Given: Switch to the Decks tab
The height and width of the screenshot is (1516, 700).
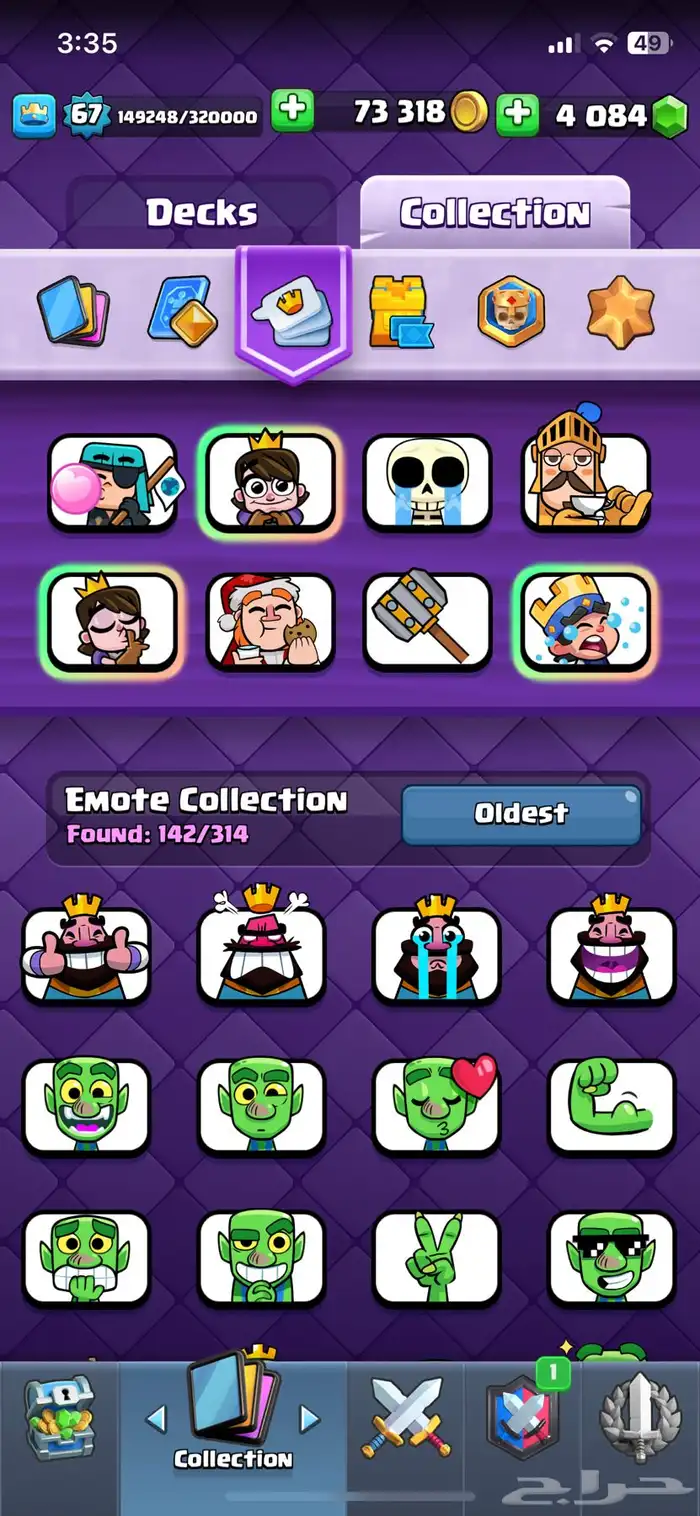Looking at the screenshot, I should 201,212.
